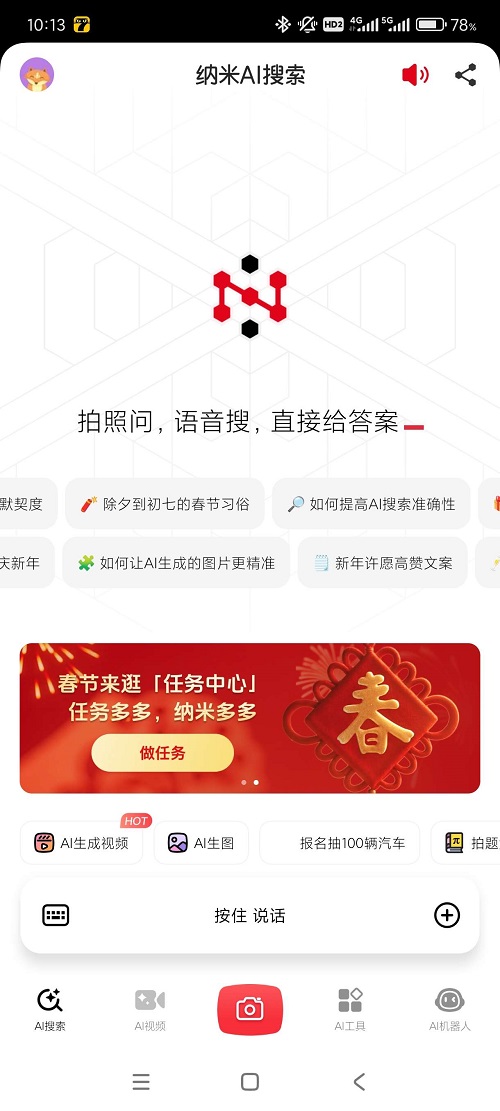This screenshot has width=500, height=1111.
Task: Tap the red camera button
Action: click(250, 1009)
